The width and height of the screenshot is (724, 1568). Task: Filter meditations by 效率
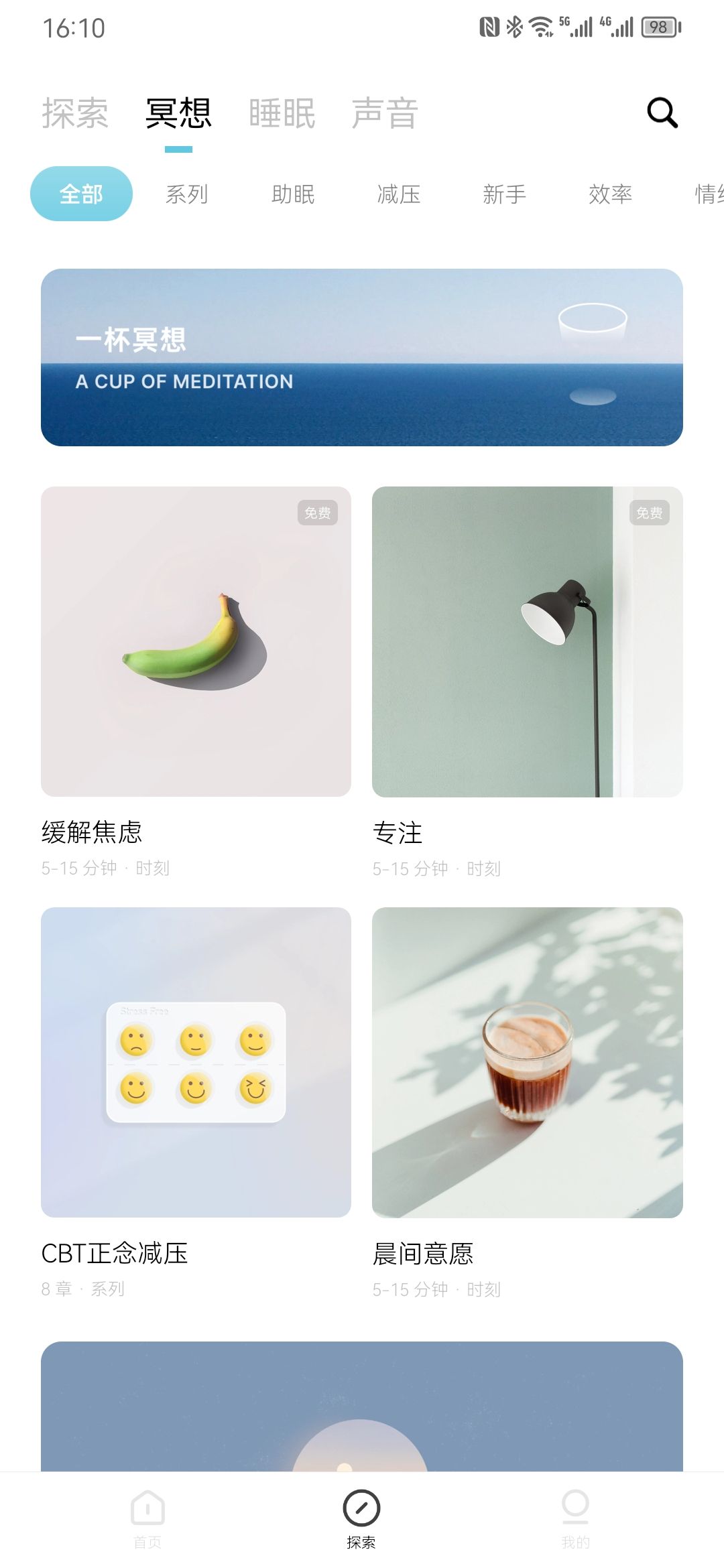coord(610,194)
